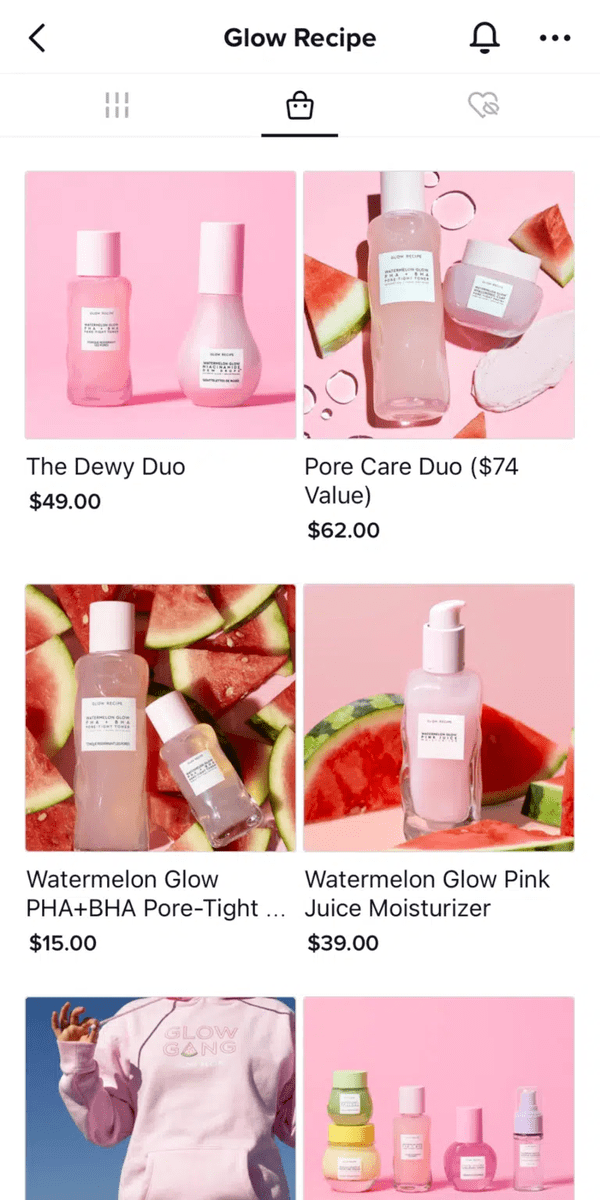
Task: Switch to the videos grid tab
Action: (x=117, y=105)
